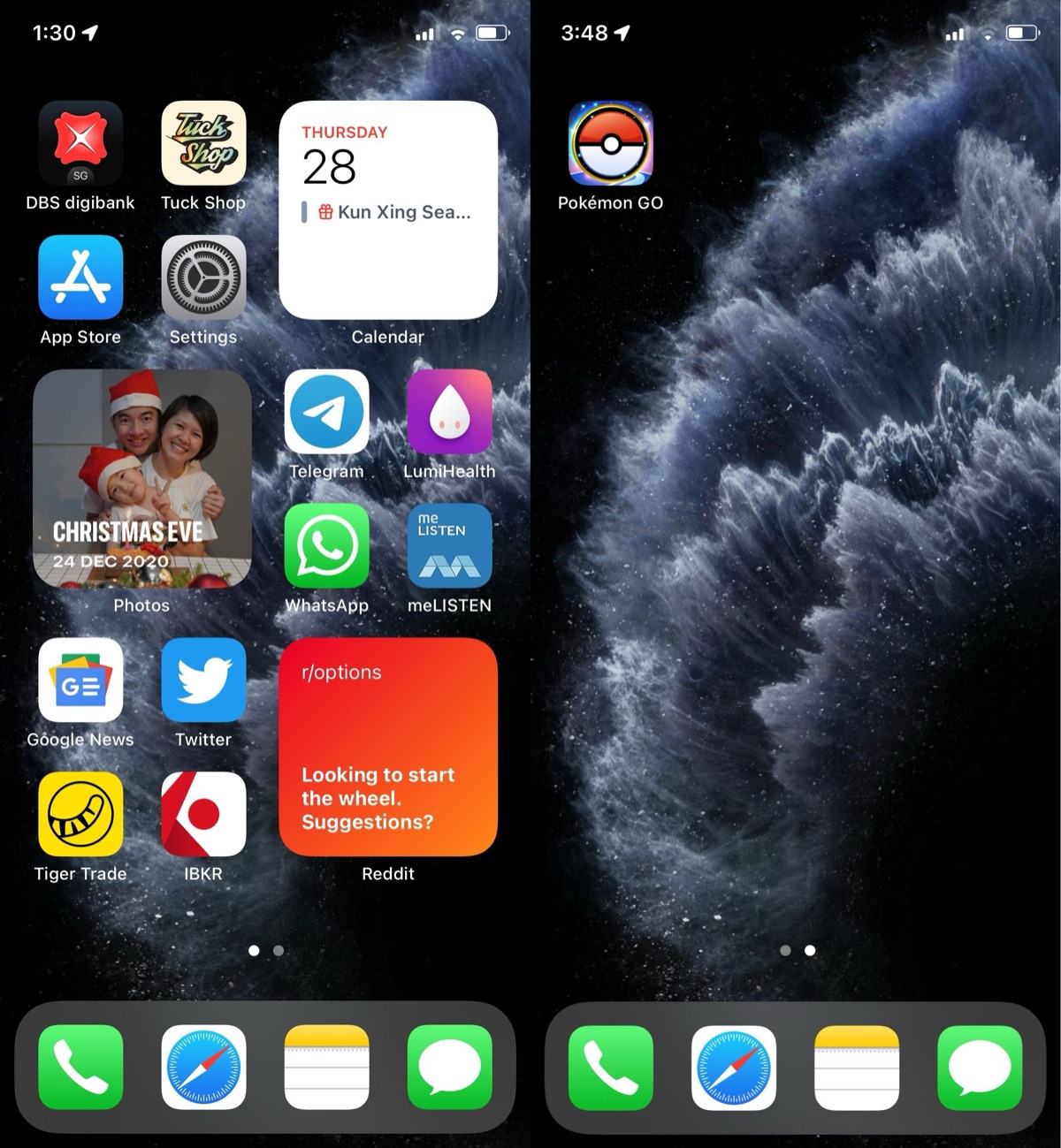The height and width of the screenshot is (1148, 1061).
Task: Open WhatsApp
Action: pyautogui.click(x=326, y=546)
